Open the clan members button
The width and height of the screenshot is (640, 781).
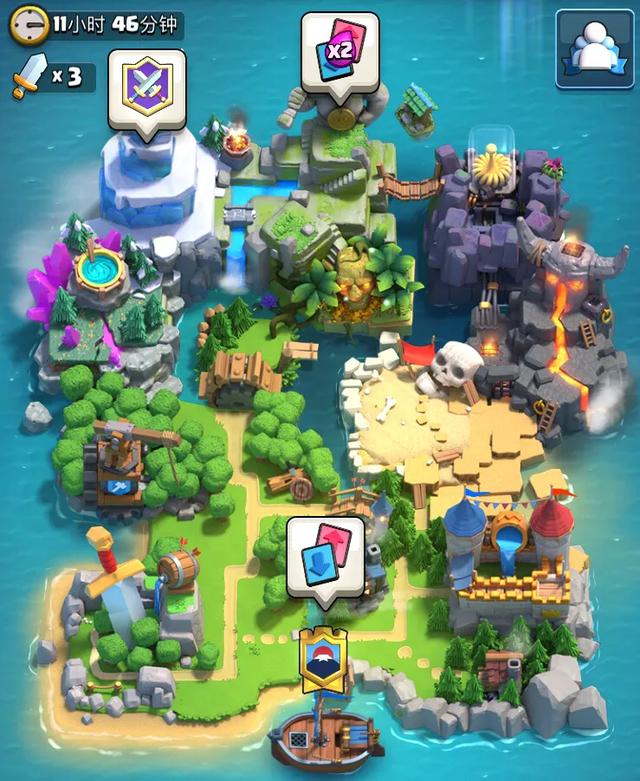597,44
